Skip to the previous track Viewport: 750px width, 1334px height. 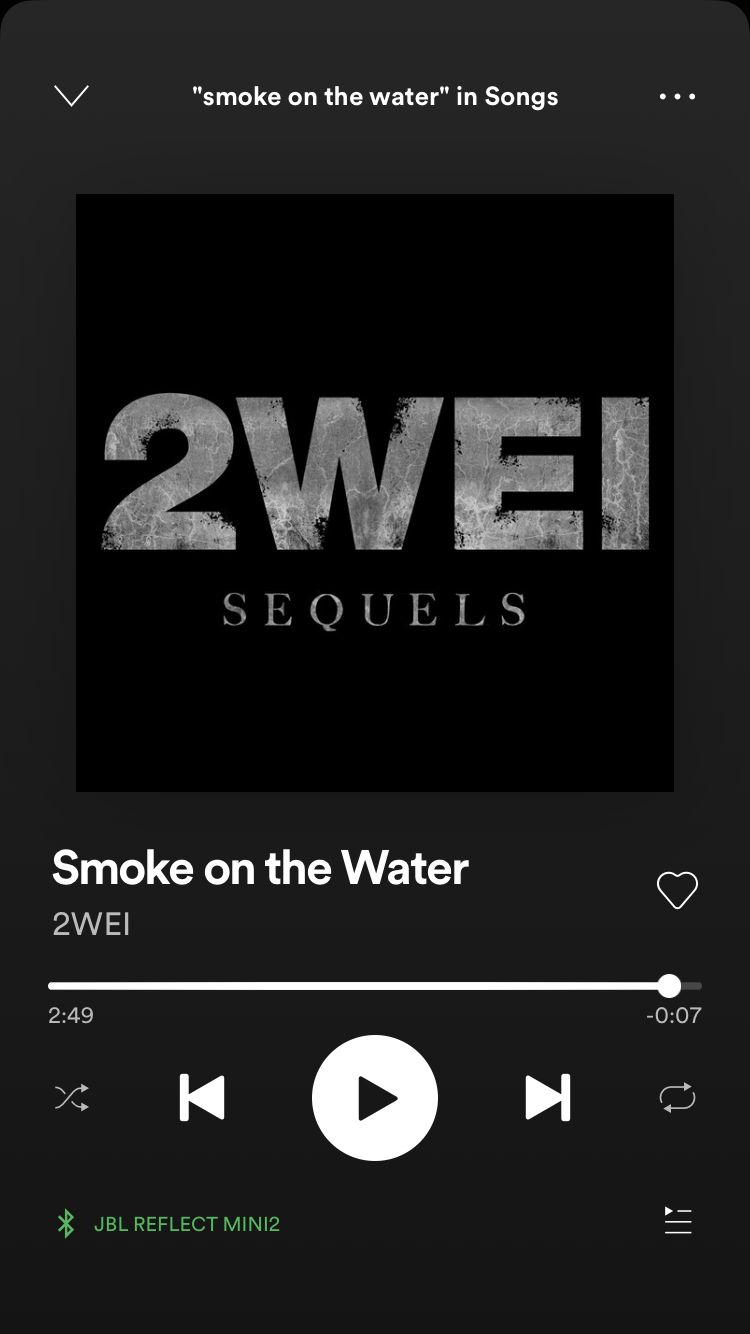pyautogui.click(x=202, y=1098)
